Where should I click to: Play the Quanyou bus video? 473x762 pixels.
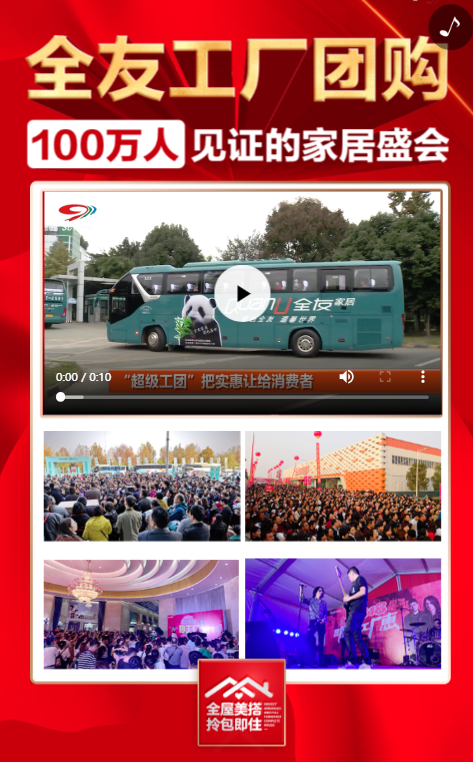point(242,294)
